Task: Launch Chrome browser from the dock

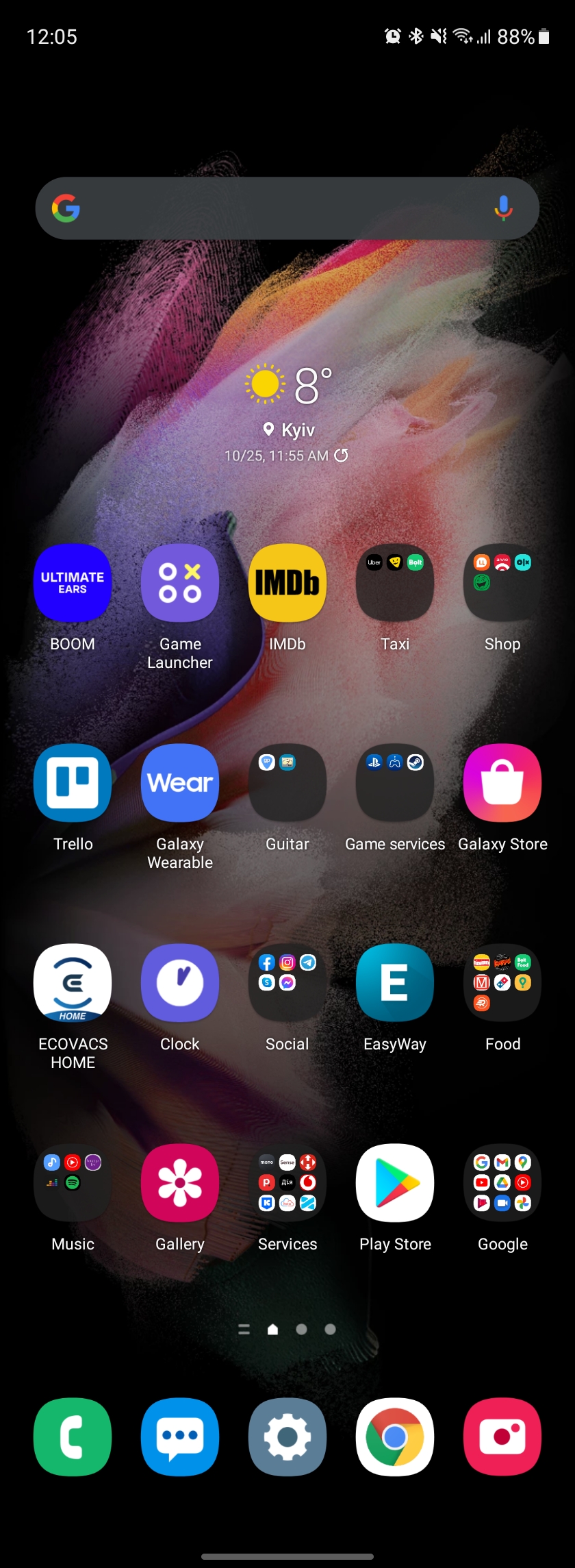Action: (395, 1436)
